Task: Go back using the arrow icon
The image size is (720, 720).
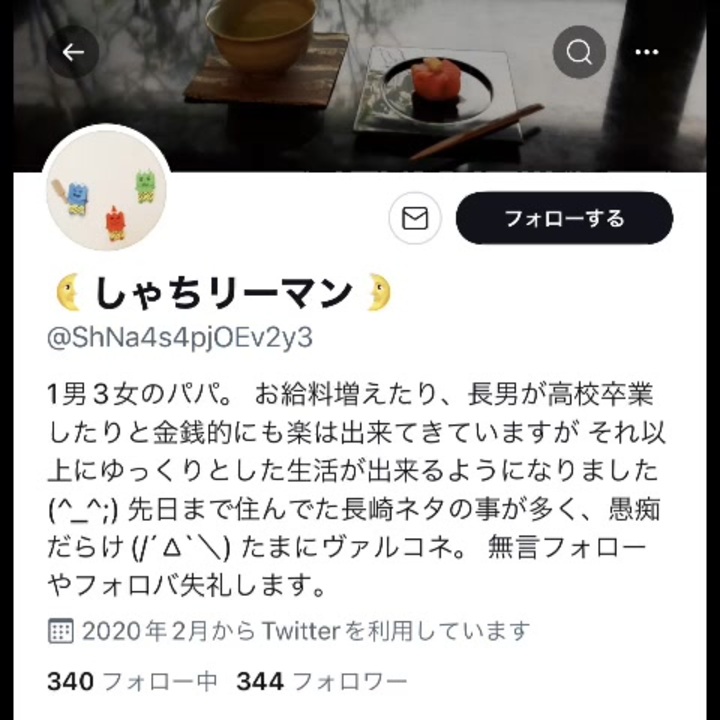Action: (73, 52)
